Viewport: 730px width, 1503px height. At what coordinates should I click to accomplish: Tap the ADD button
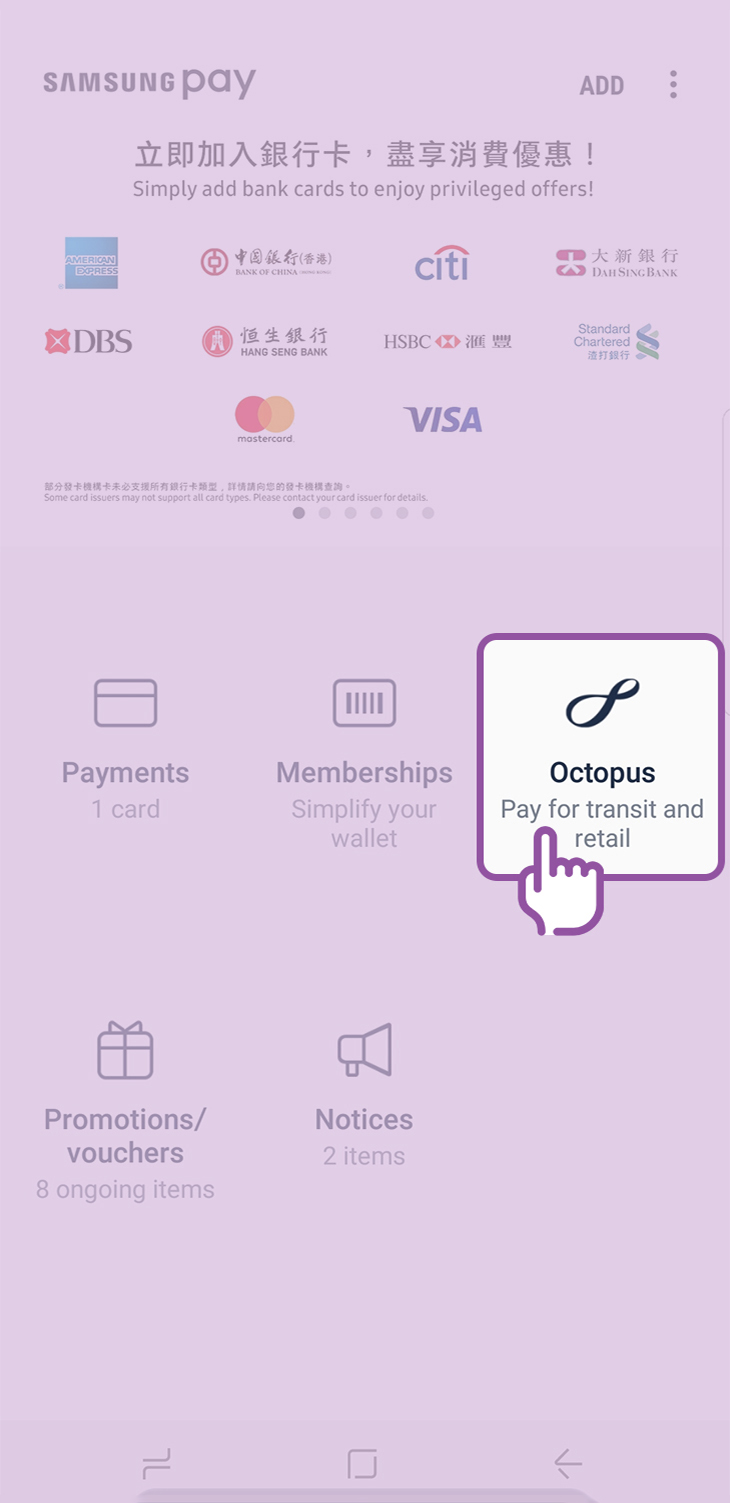click(601, 86)
